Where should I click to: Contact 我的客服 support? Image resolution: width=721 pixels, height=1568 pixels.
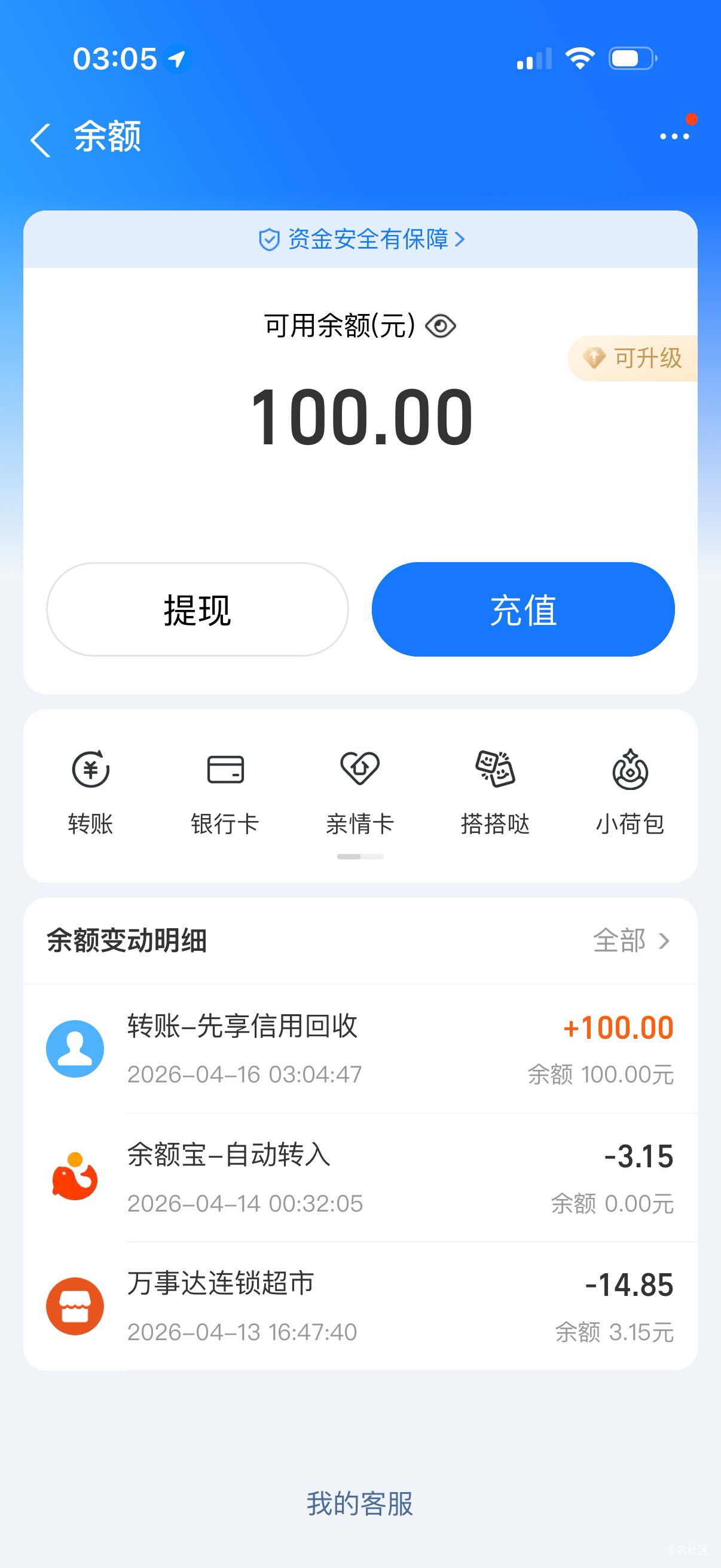(x=360, y=1504)
